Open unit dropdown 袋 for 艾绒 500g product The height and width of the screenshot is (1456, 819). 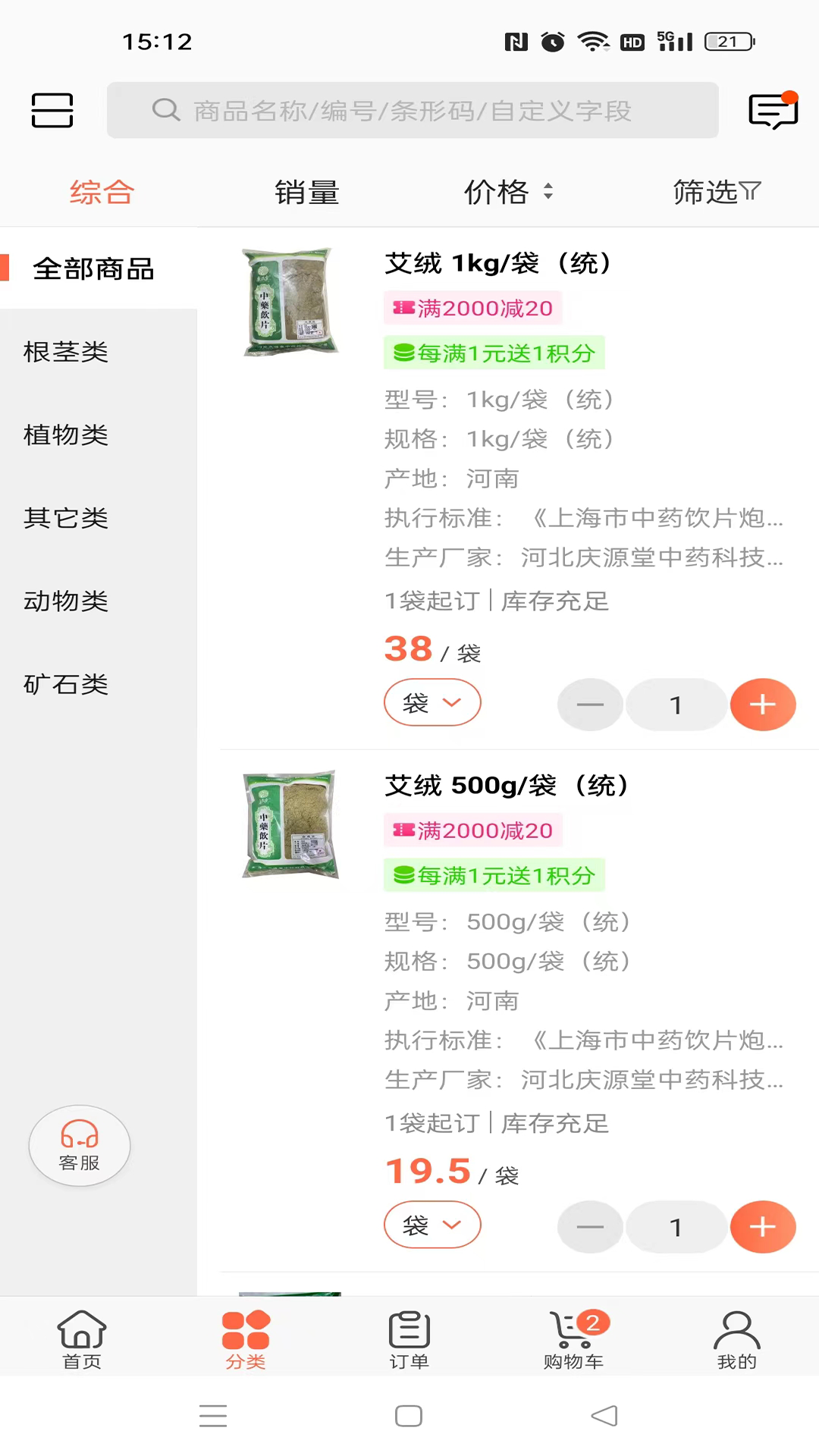[x=432, y=1225]
